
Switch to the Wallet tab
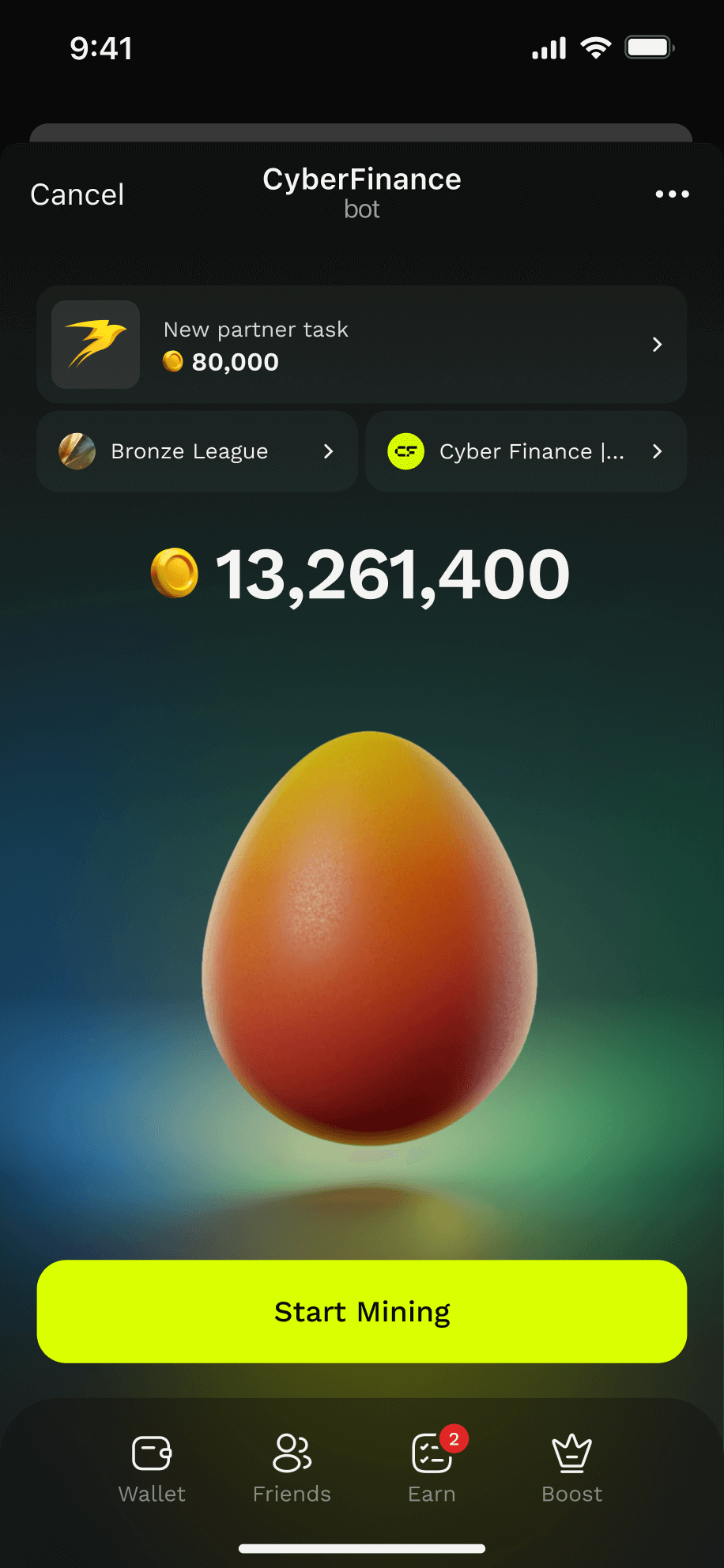pos(152,1468)
